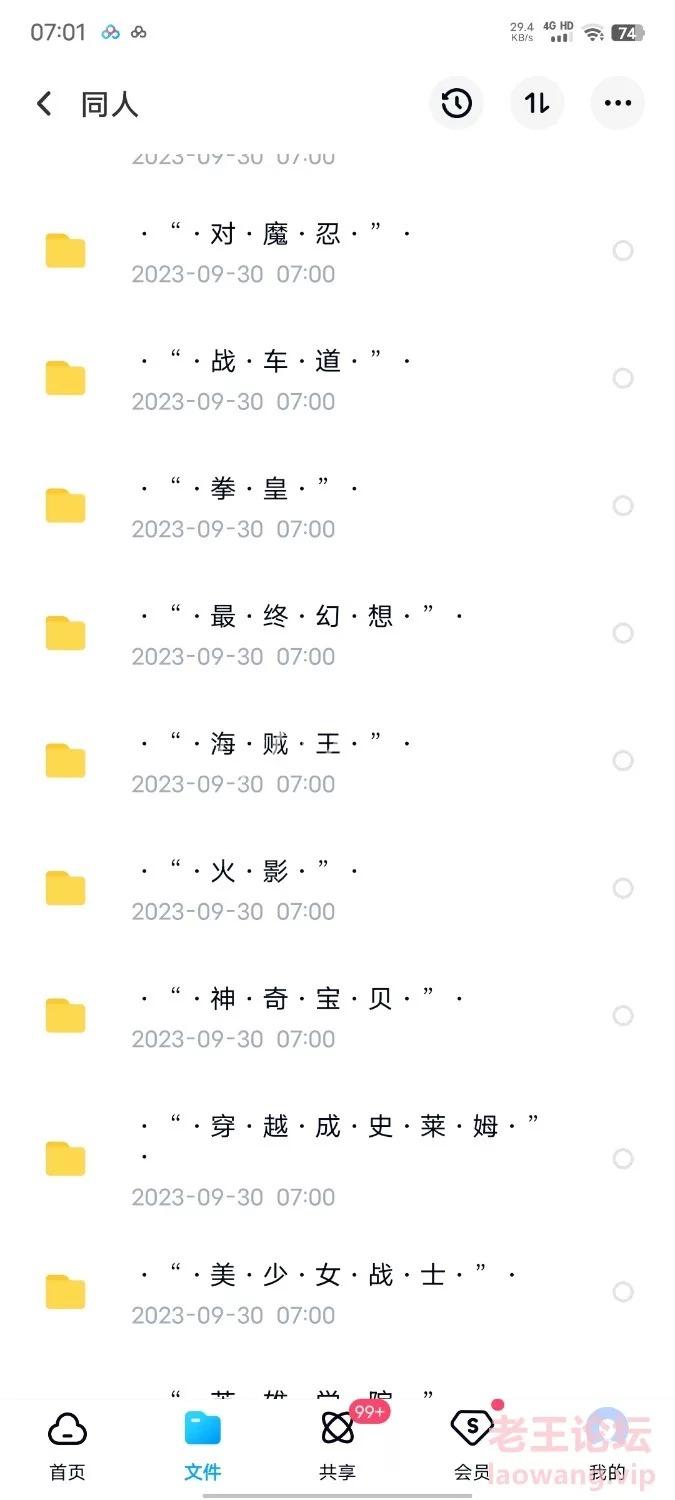Screen dimensions: 675x1500
Task: Switch to the 共享 tab
Action: (338, 1446)
